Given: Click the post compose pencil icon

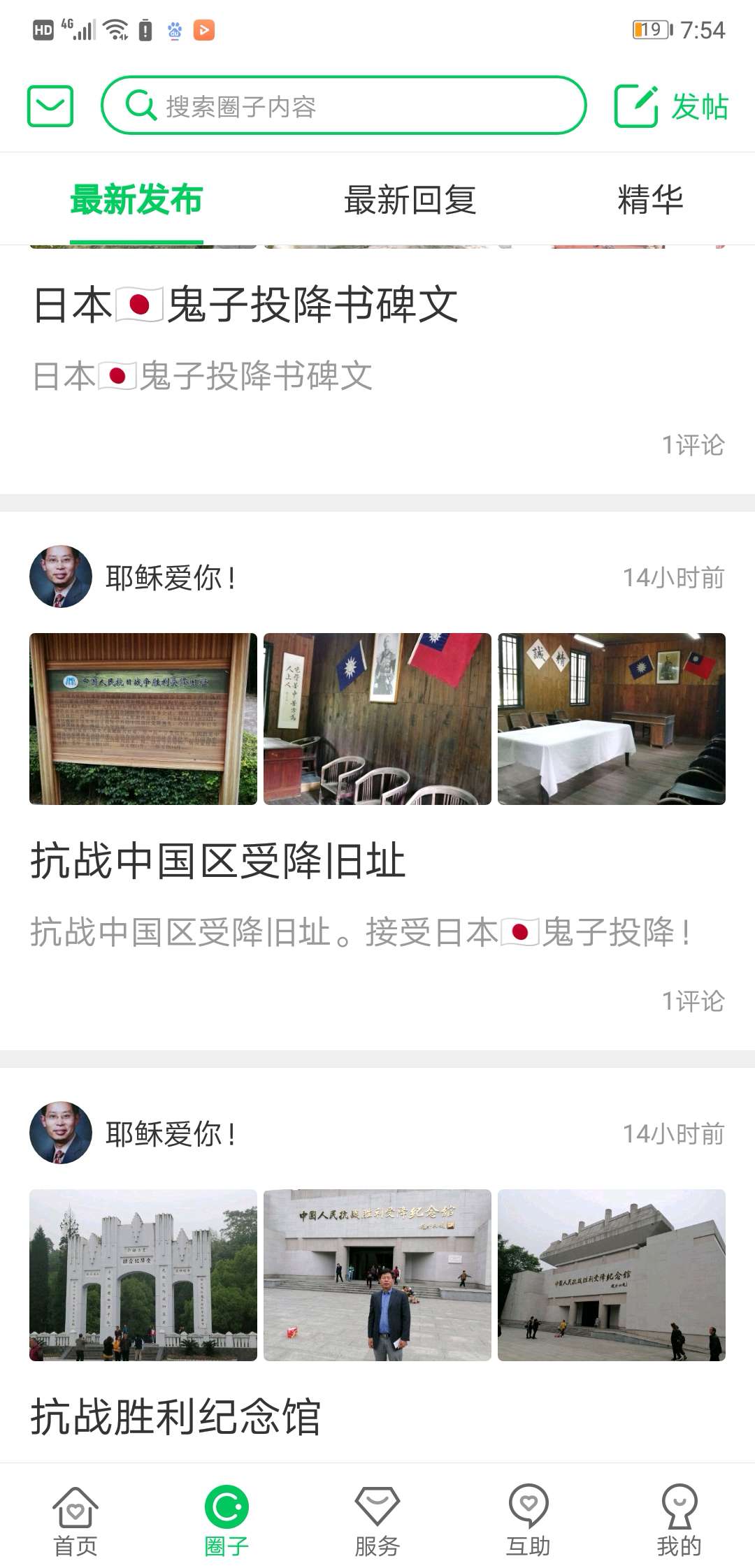Looking at the screenshot, I should 635,105.
